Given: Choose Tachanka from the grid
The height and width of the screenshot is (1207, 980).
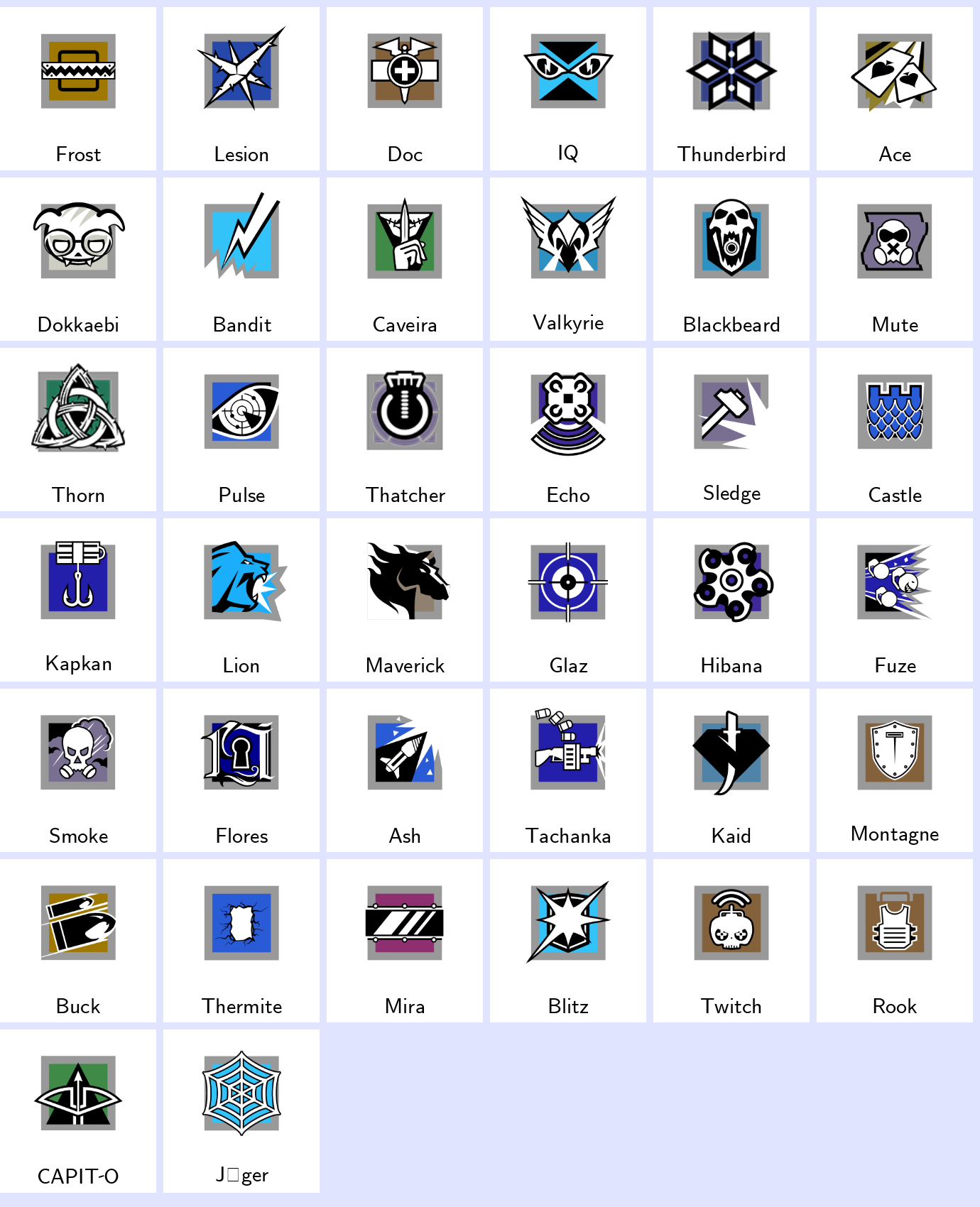Looking at the screenshot, I should coord(568,770).
